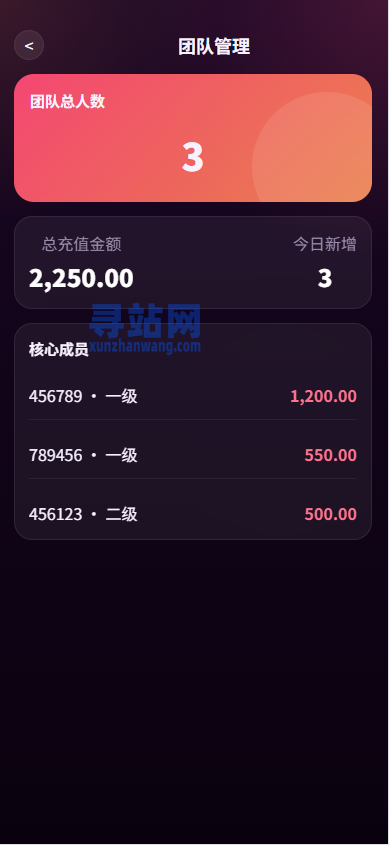Open member 789456 row
Image resolution: width=389 pixels, height=845 pixels.
point(193,455)
